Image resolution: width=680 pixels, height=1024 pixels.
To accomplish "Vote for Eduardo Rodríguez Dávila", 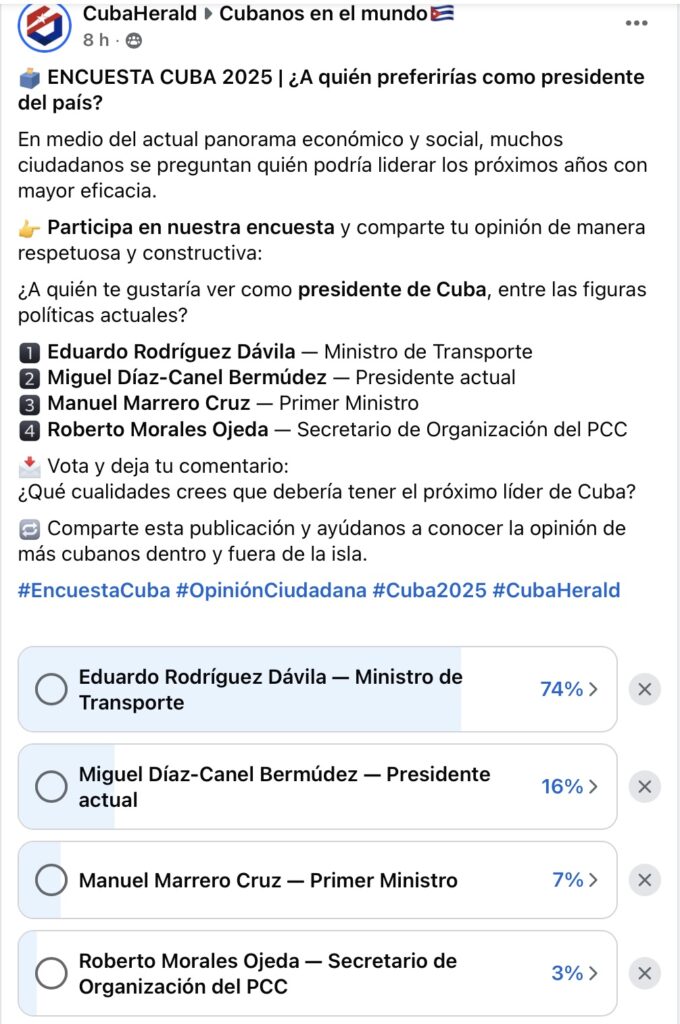I will click(51, 689).
